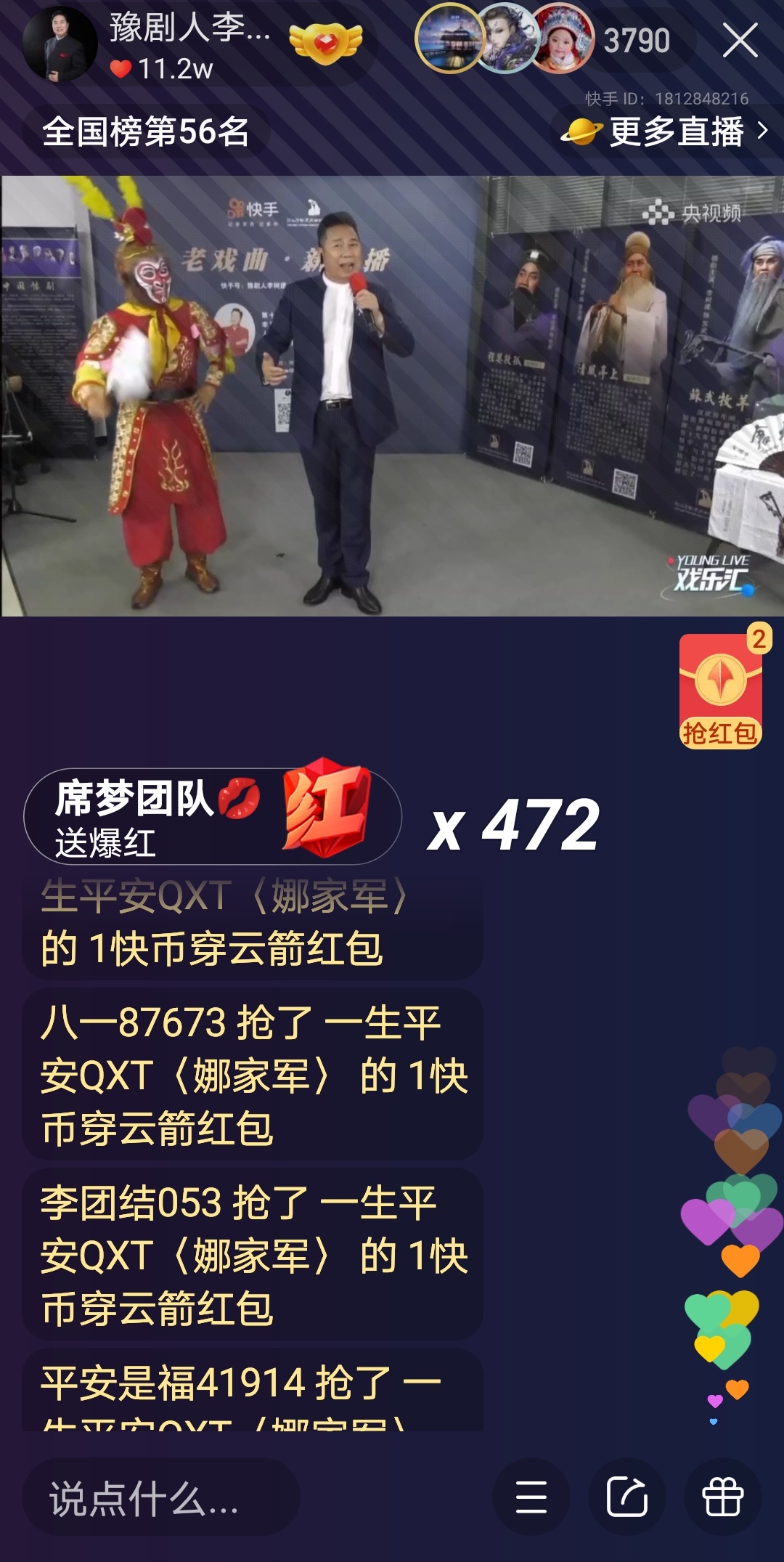Tap the first top viewer avatar
Screen dimensions: 784x1562
(x=449, y=39)
